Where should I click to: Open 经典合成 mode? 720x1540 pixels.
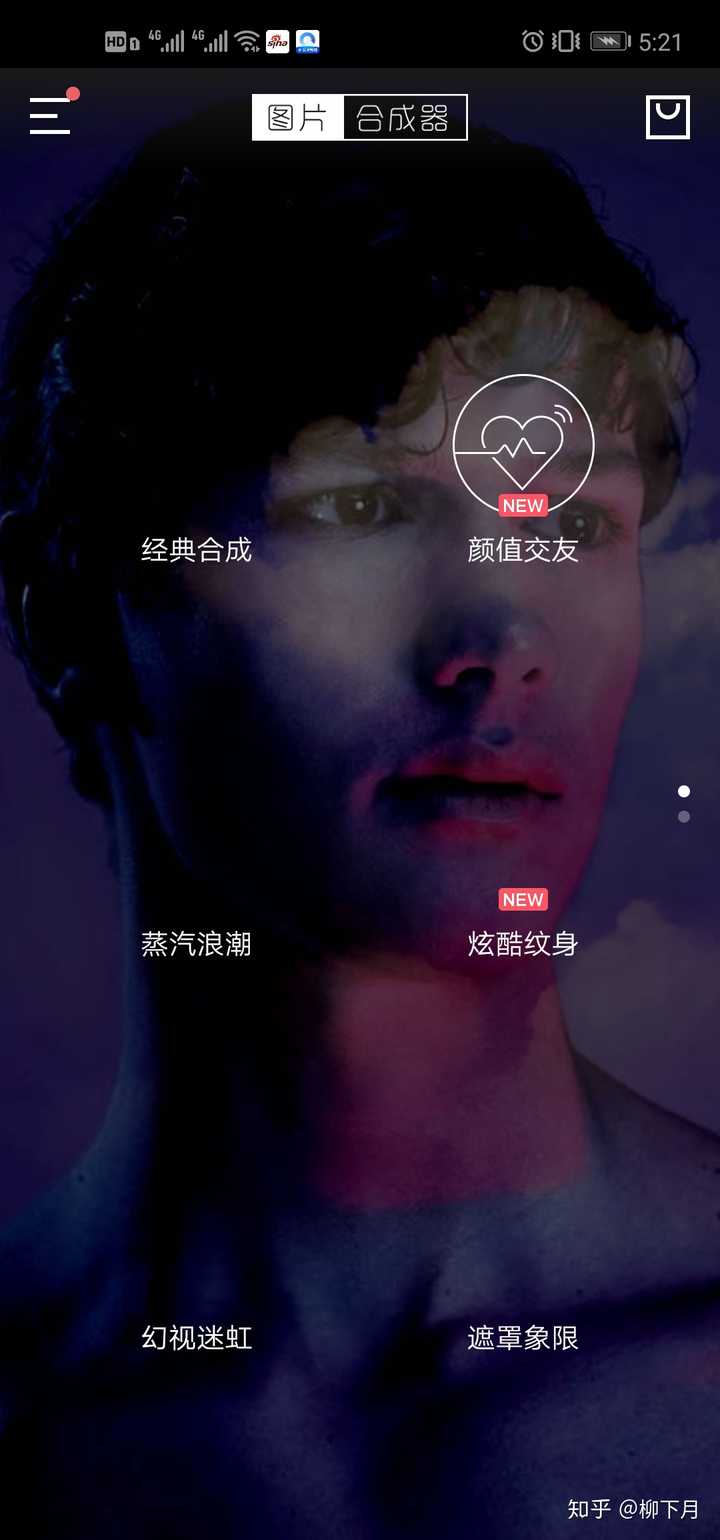tap(196, 549)
